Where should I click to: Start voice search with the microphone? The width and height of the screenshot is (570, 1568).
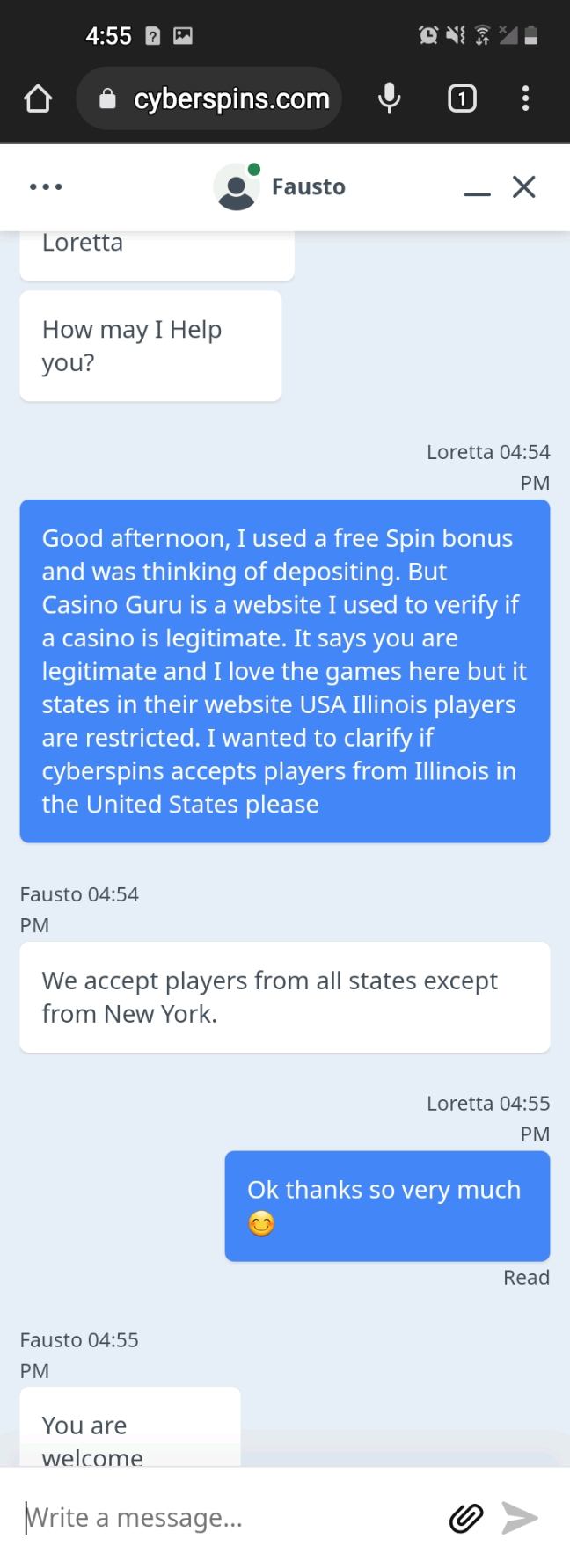(x=389, y=99)
